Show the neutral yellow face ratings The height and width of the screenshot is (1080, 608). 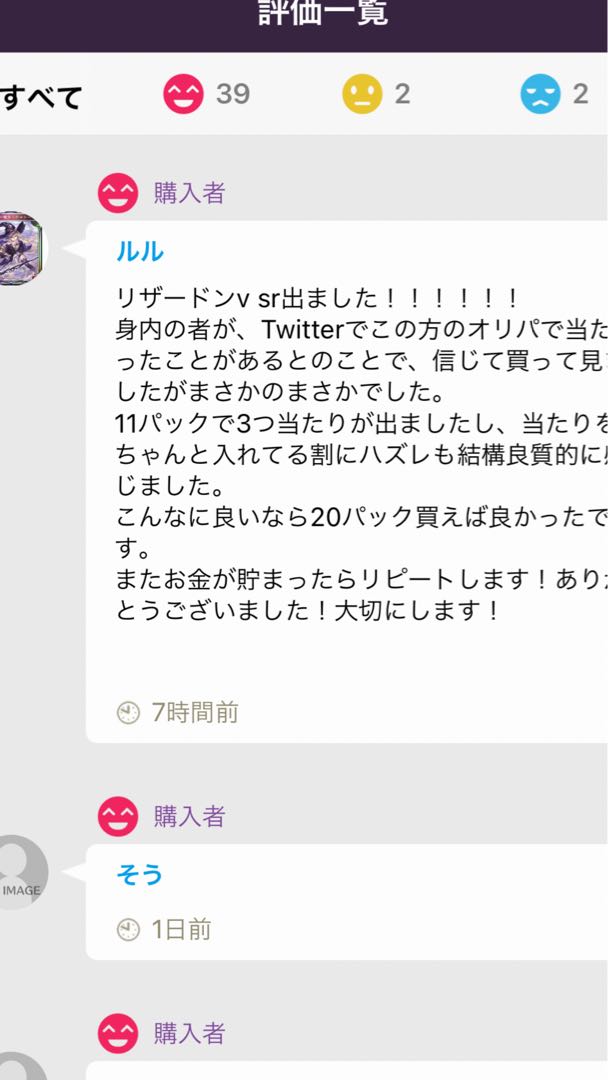click(x=377, y=95)
